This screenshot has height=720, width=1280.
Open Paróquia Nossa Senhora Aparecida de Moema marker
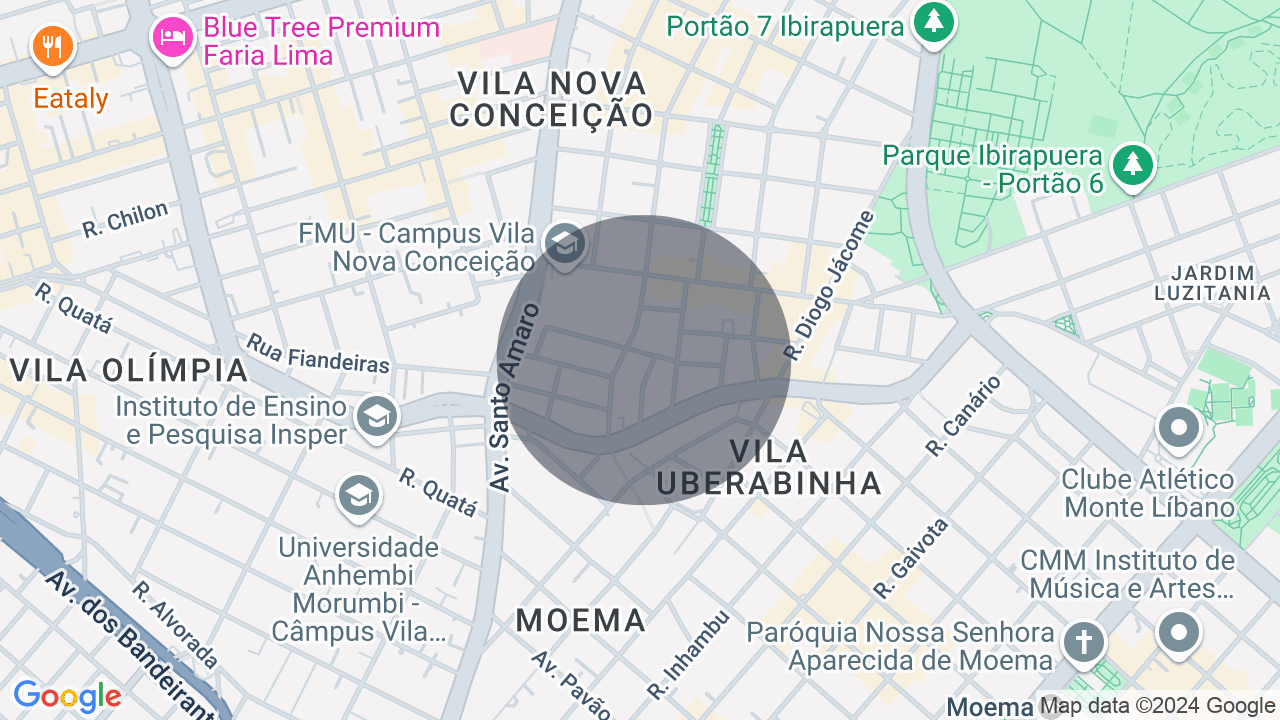(1082, 642)
